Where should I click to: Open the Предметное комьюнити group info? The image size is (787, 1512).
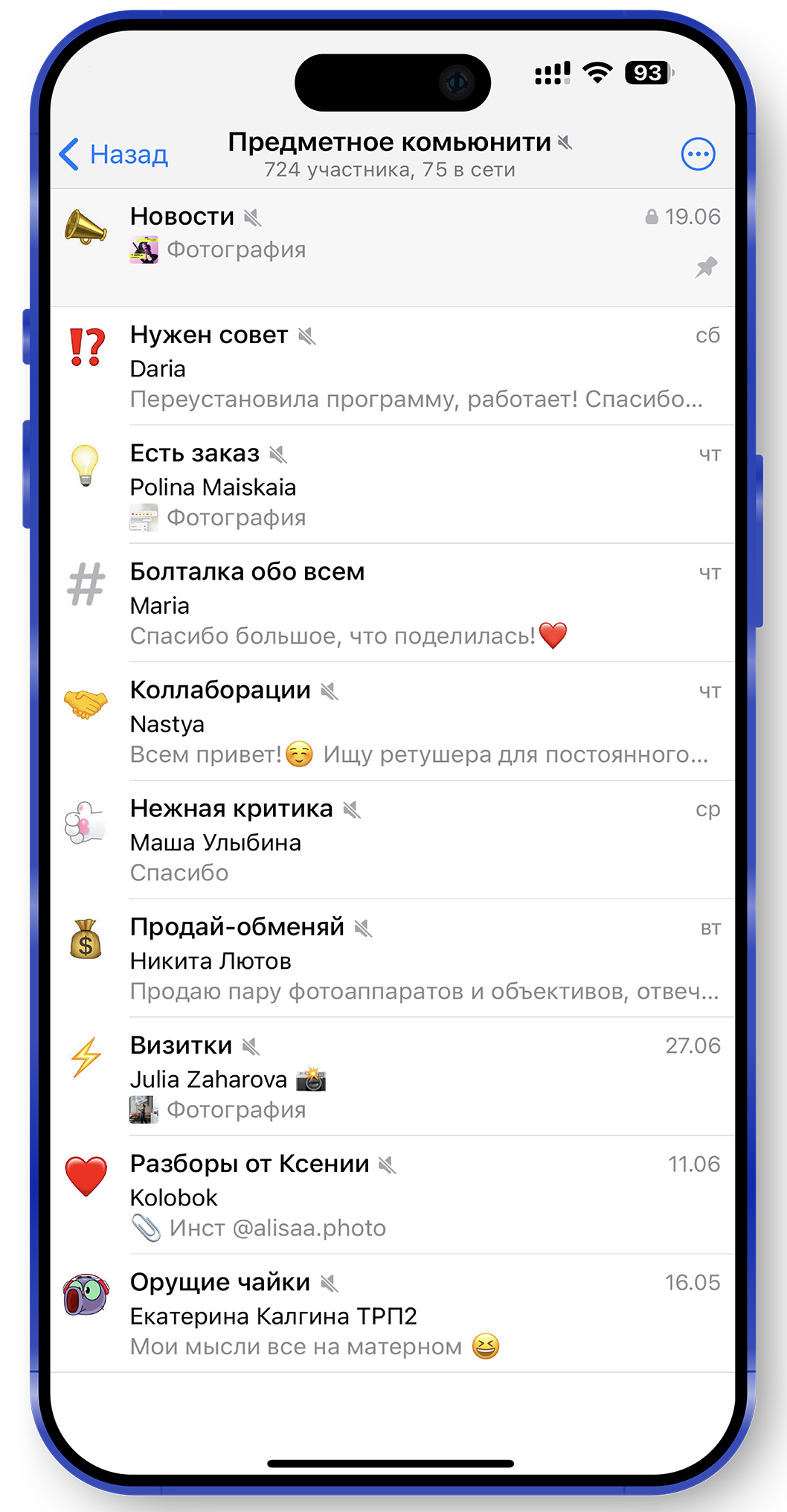point(391,154)
